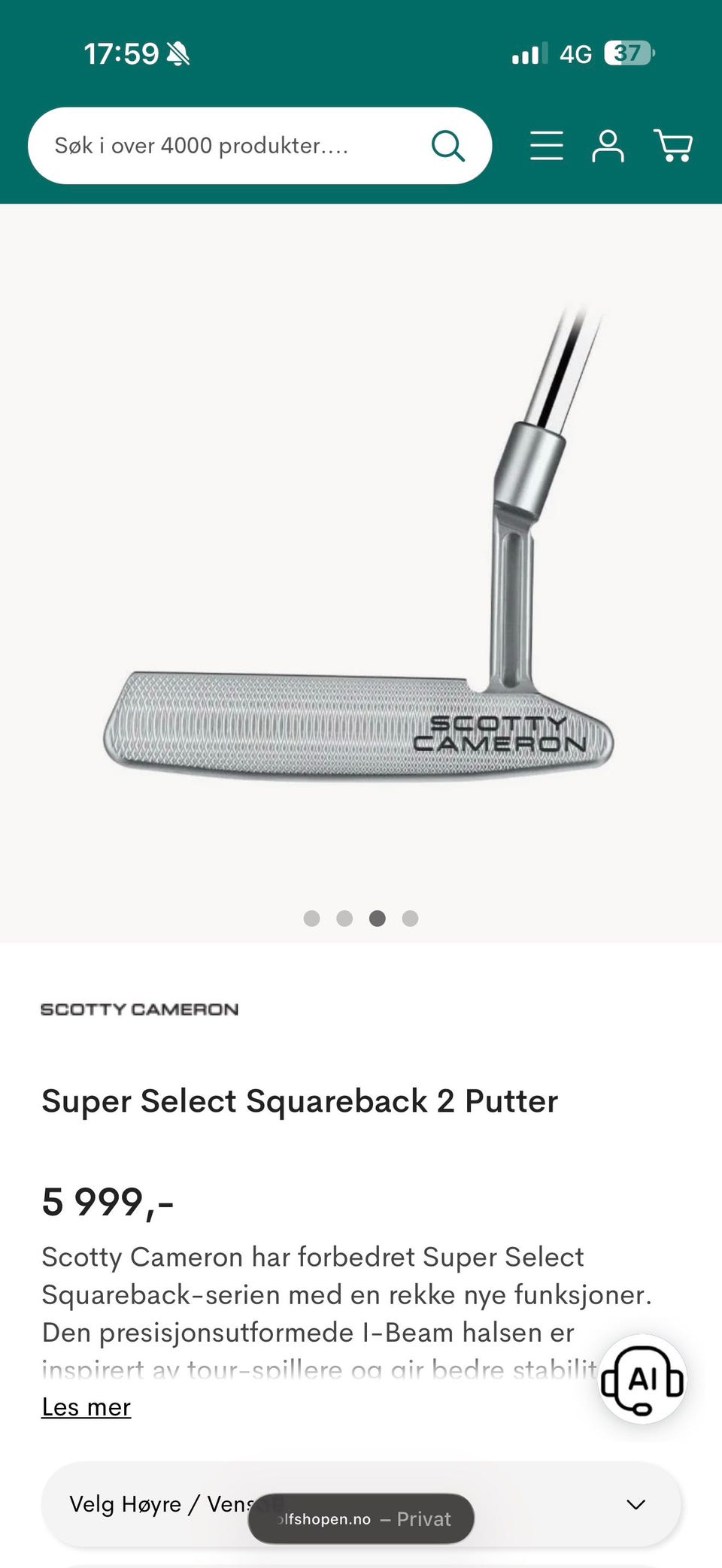This screenshot has width=722, height=1568.
Task: Jump to the first image dot
Action: (x=311, y=919)
